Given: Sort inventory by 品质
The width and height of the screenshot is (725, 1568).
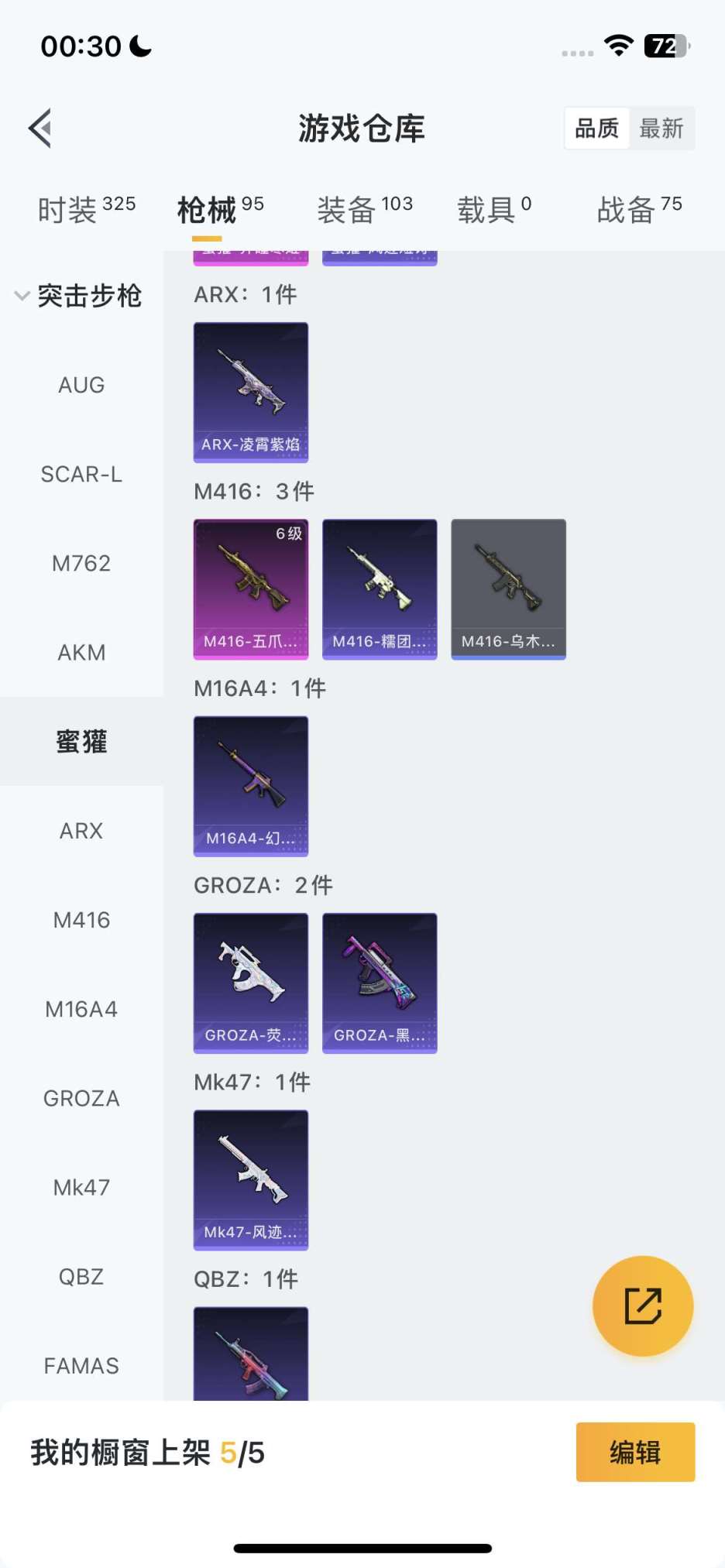Looking at the screenshot, I should (x=596, y=129).
